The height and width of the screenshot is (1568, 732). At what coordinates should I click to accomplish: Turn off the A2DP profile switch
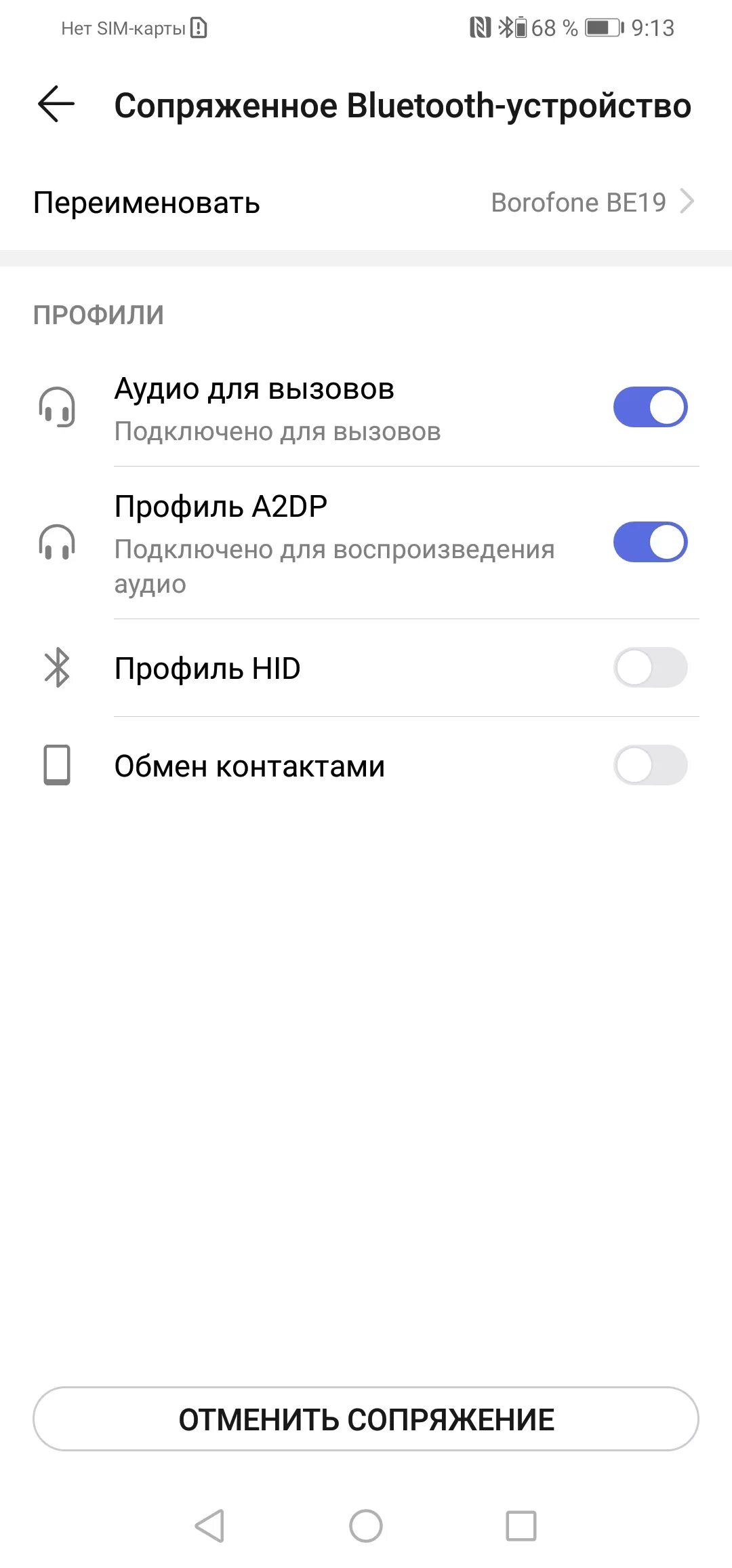point(650,542)
